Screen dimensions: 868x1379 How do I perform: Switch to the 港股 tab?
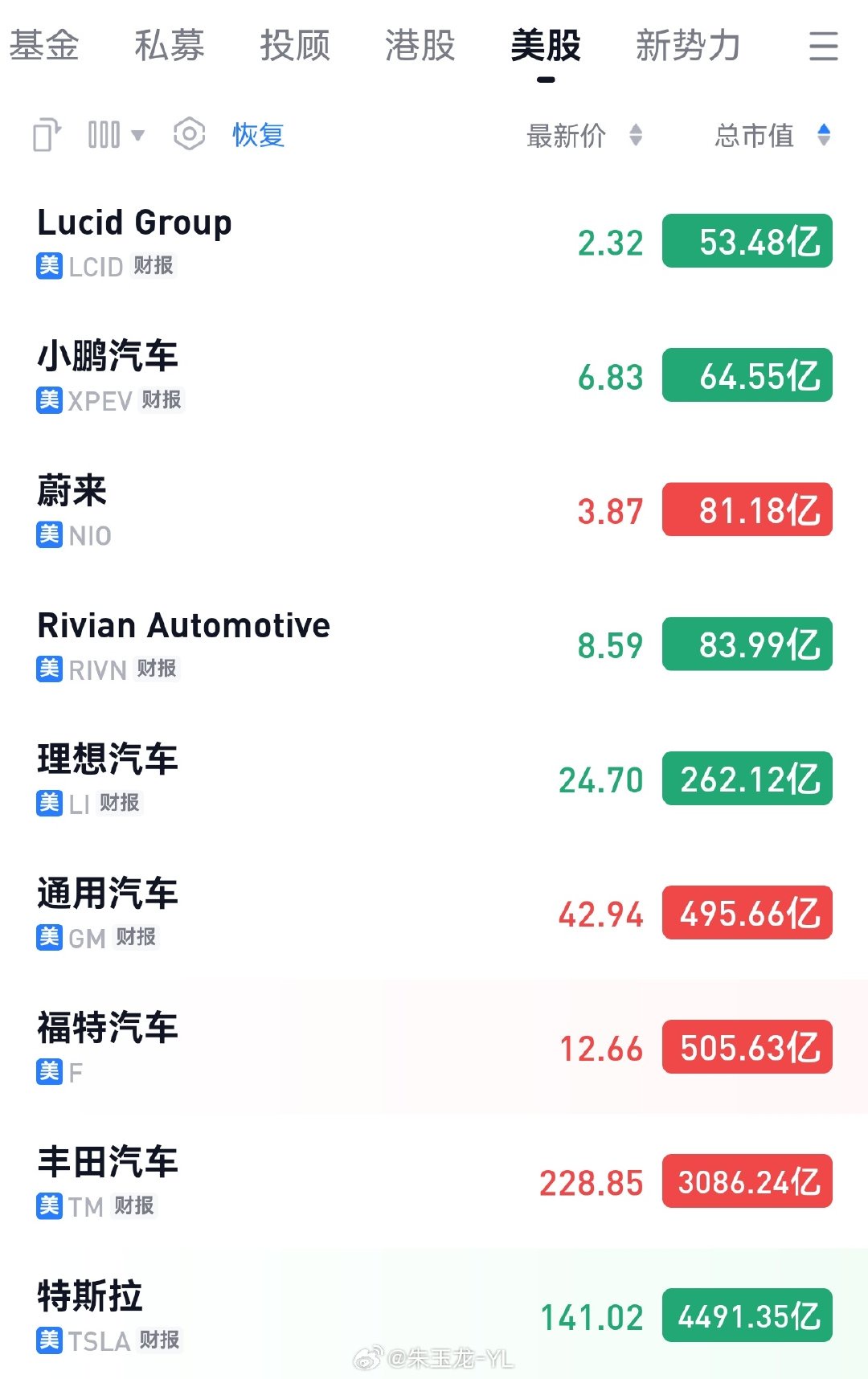[420, 45]
